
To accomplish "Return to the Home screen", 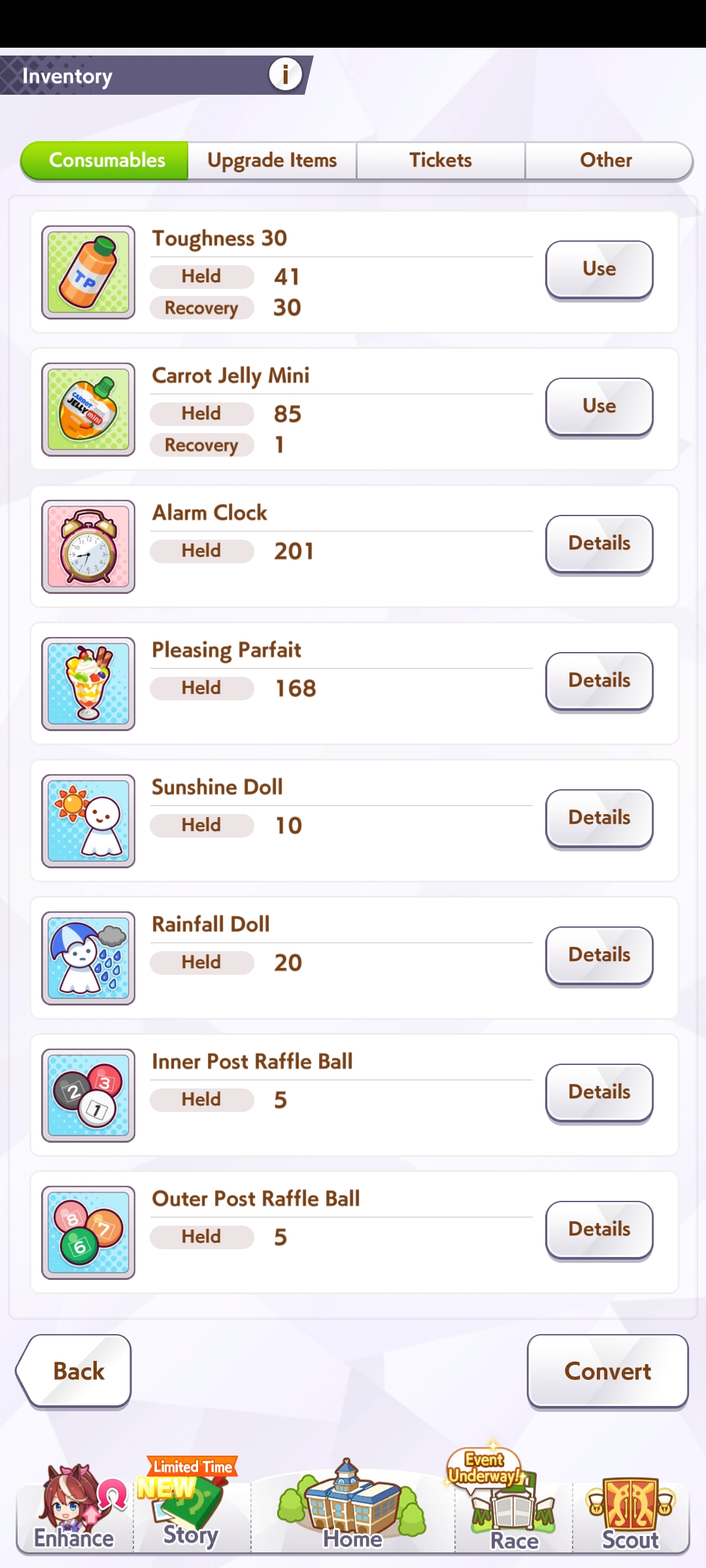I will coord(353,1509).
